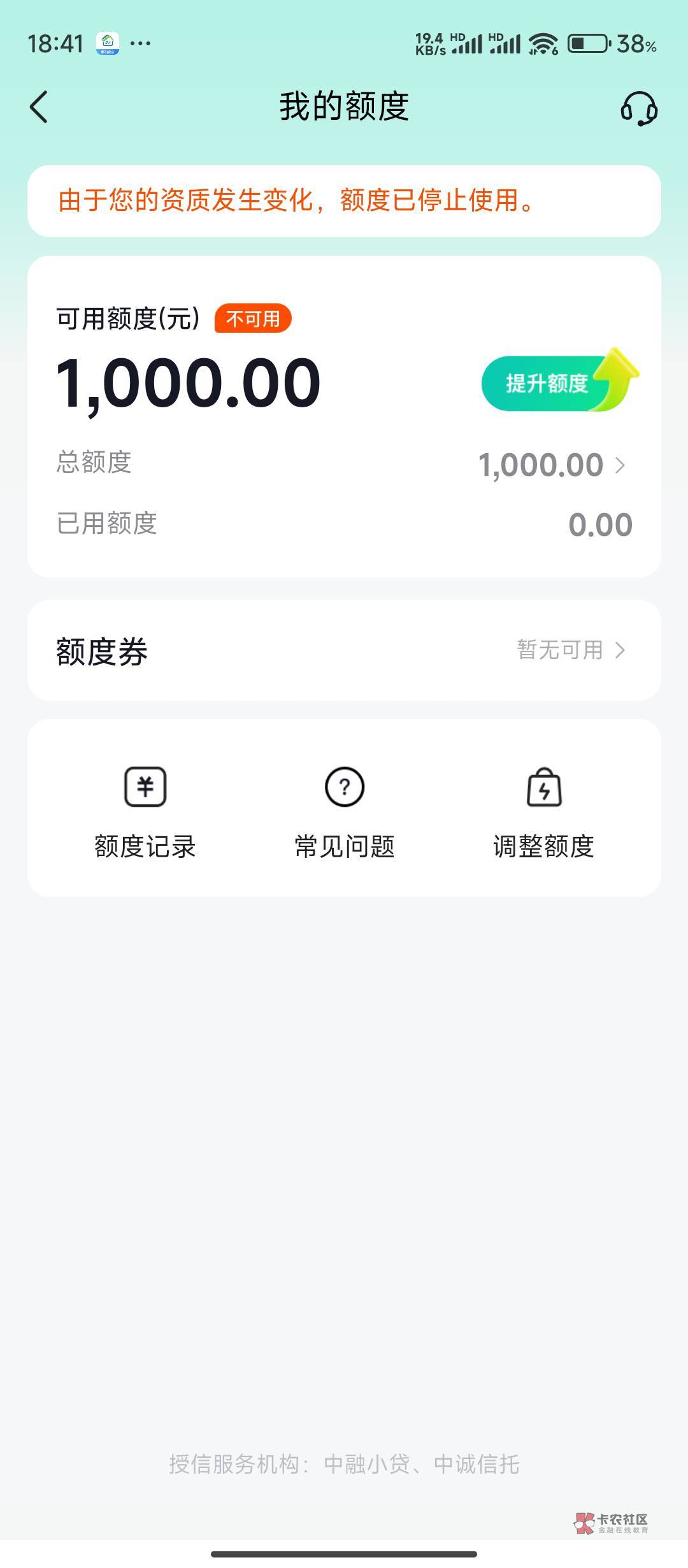Contact customer service via headset icon
Viewport: 688px width, 1568px height.
pos(639,108)
